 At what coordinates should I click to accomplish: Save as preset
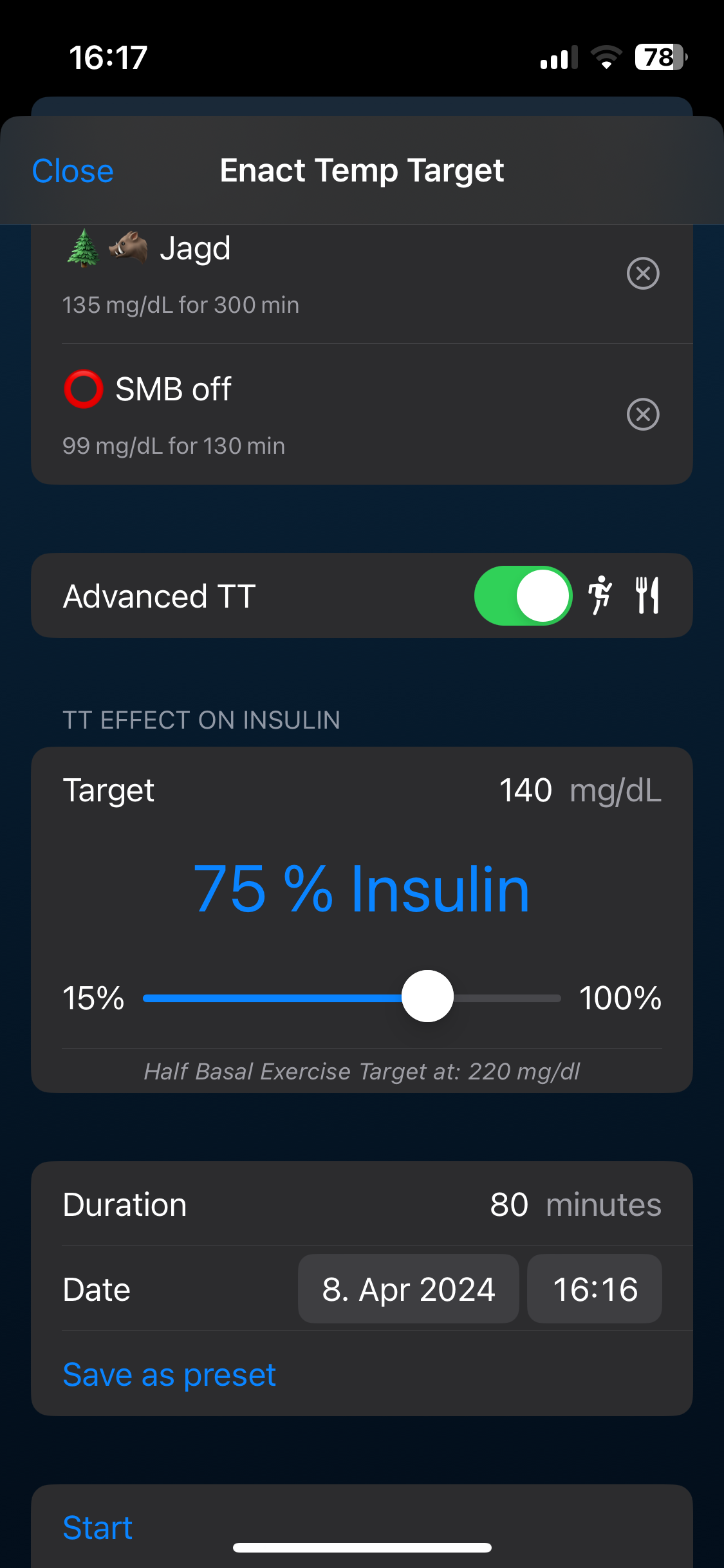[x=169, y=1375]
